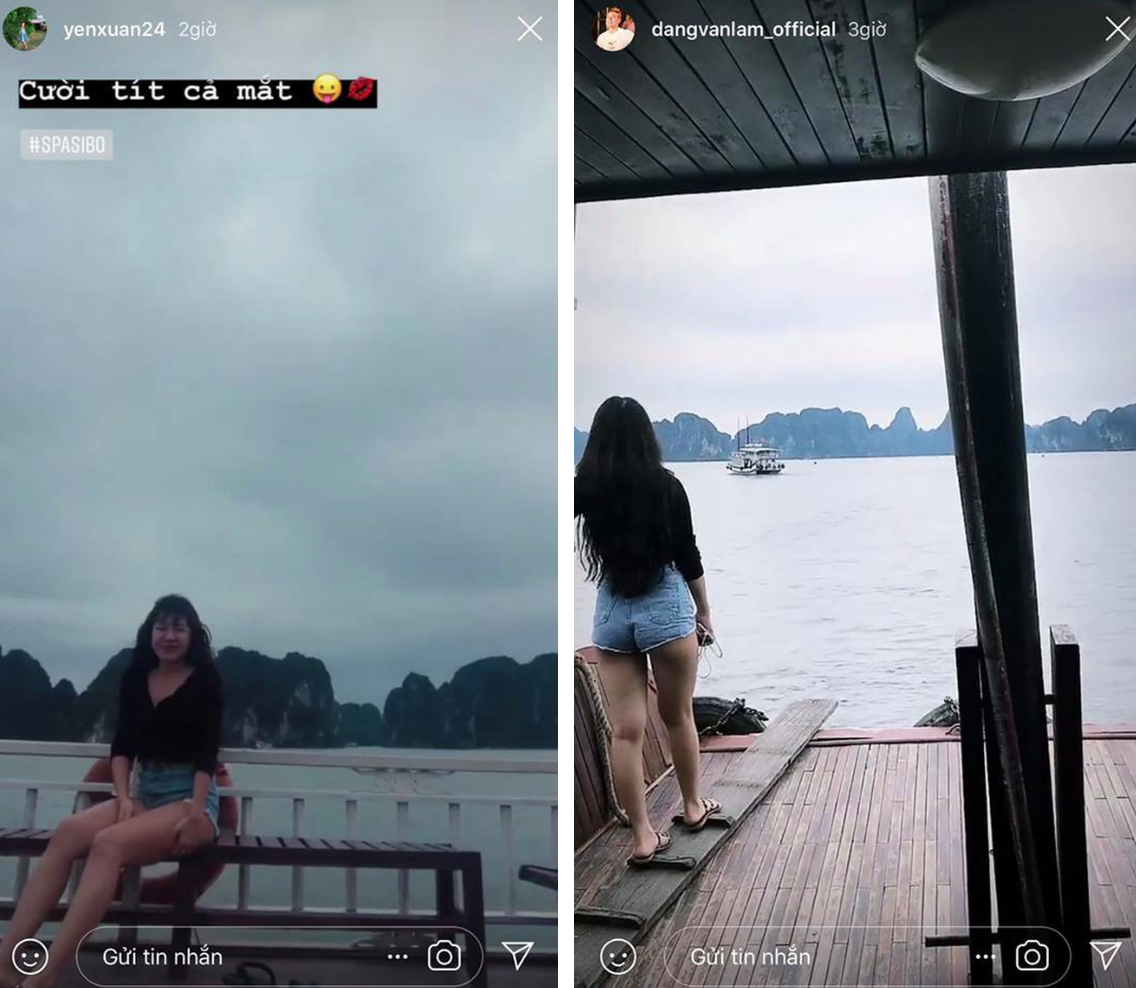Open emoji reactions on yenxuan24's story
Viewport: 1136px width, 988px height.
pyautogui.click(x=29, y=956)
